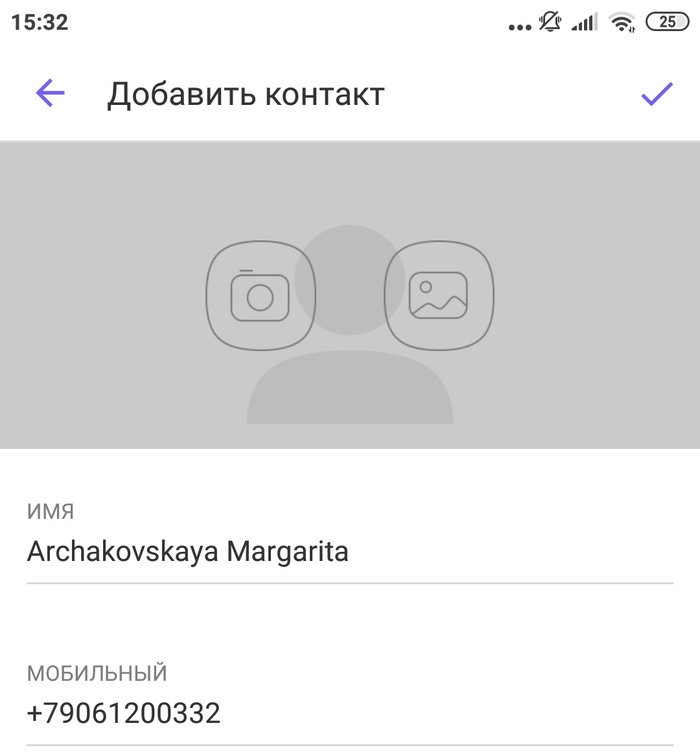
Task: Choose a contact photo from the gallery
Action: pyautogui.click(x=439, y=295)
